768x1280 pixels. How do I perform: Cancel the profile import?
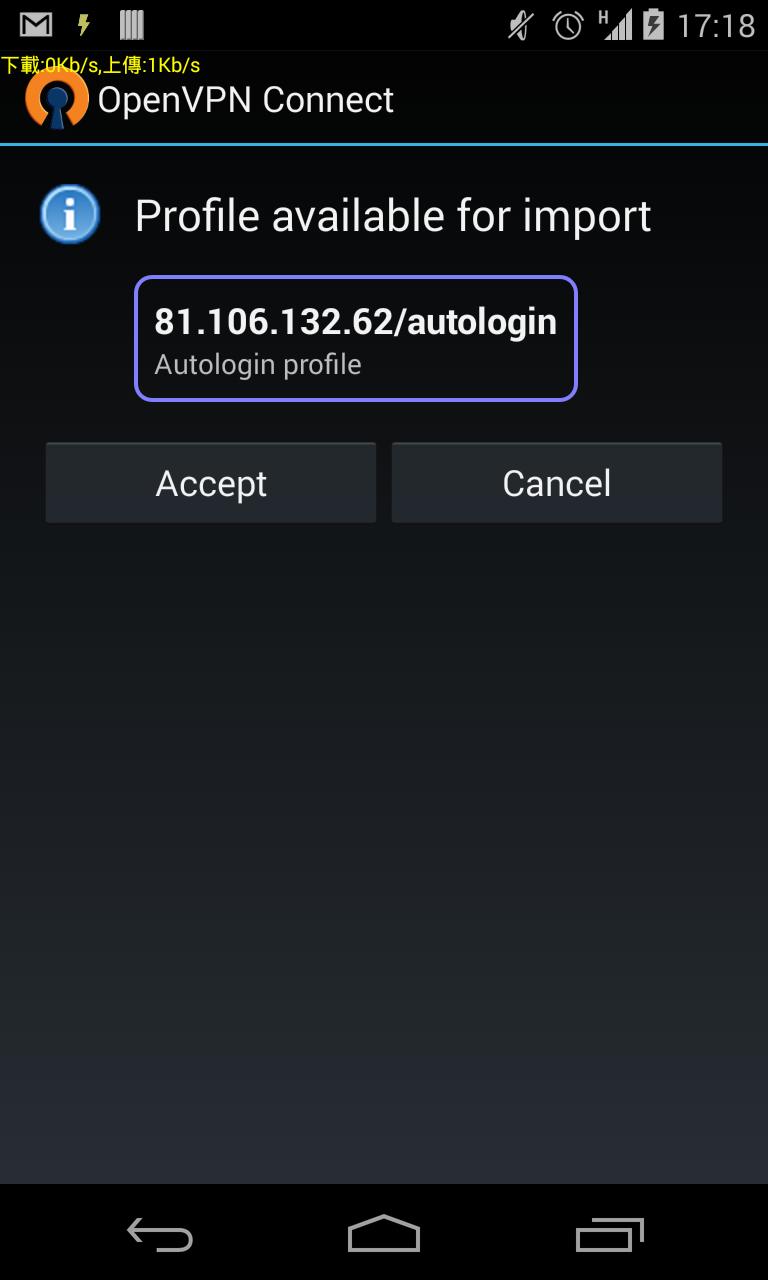pyautogui.click(x=556, y=482)
